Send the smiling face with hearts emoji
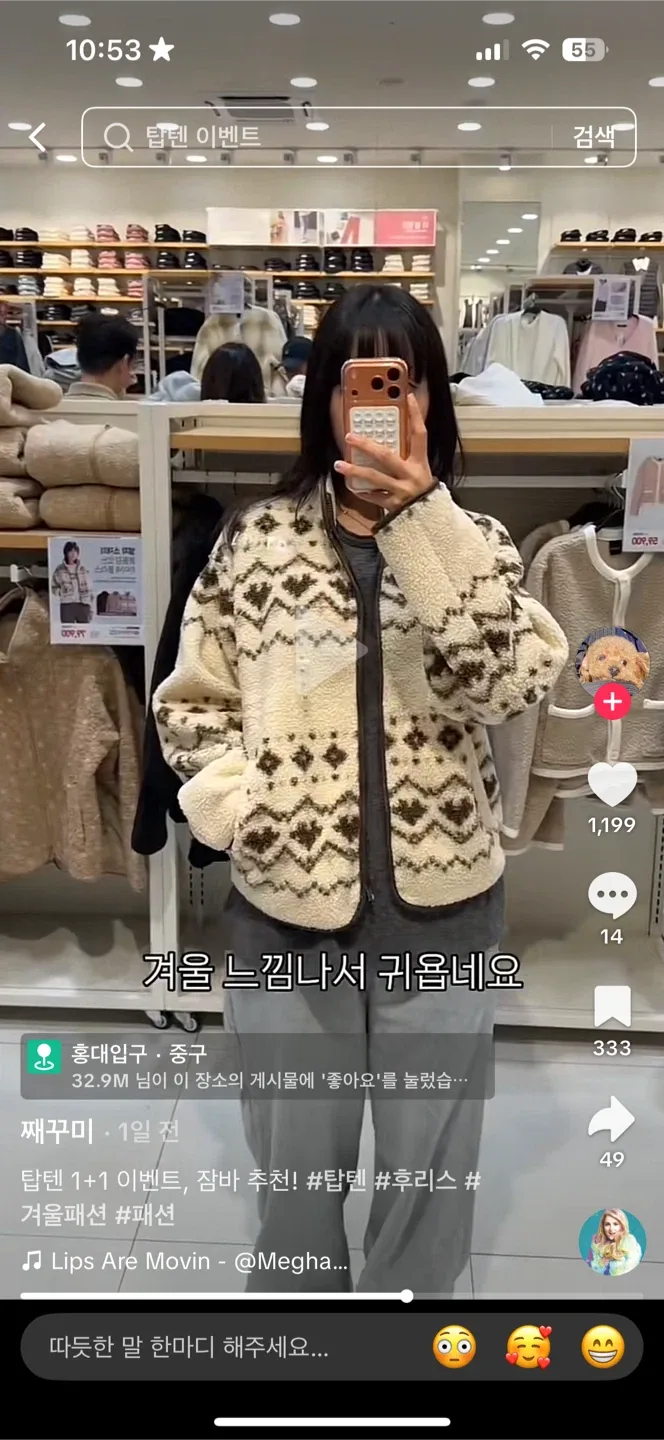The image size is (664, 1440). click(x=528, y=1347)
